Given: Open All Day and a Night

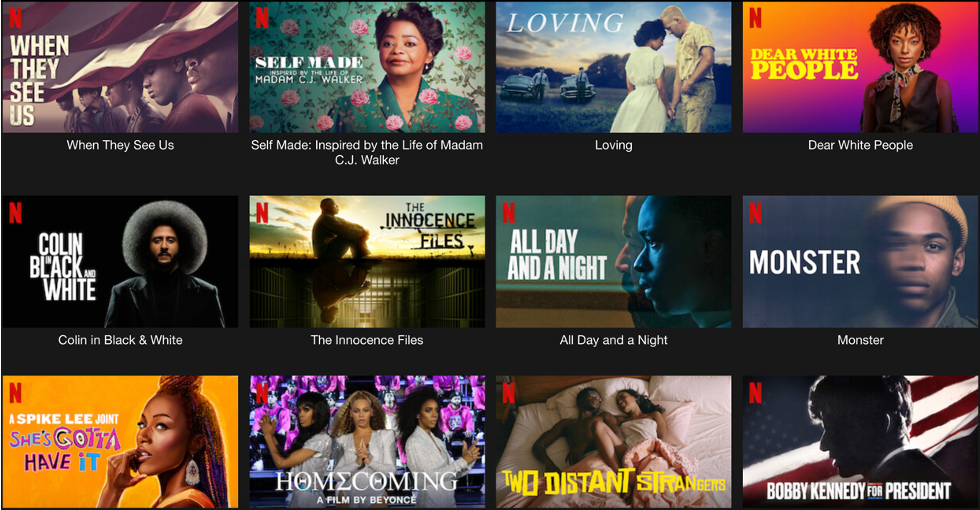Looking at the screenshot, I should pos(613,262).
